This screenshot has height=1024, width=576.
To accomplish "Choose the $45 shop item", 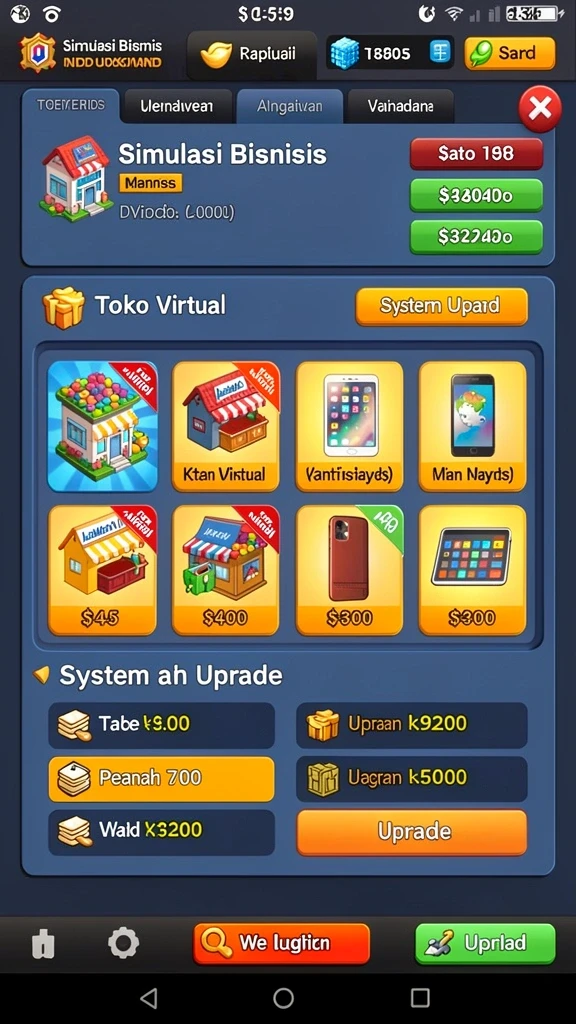I will 102,570.
